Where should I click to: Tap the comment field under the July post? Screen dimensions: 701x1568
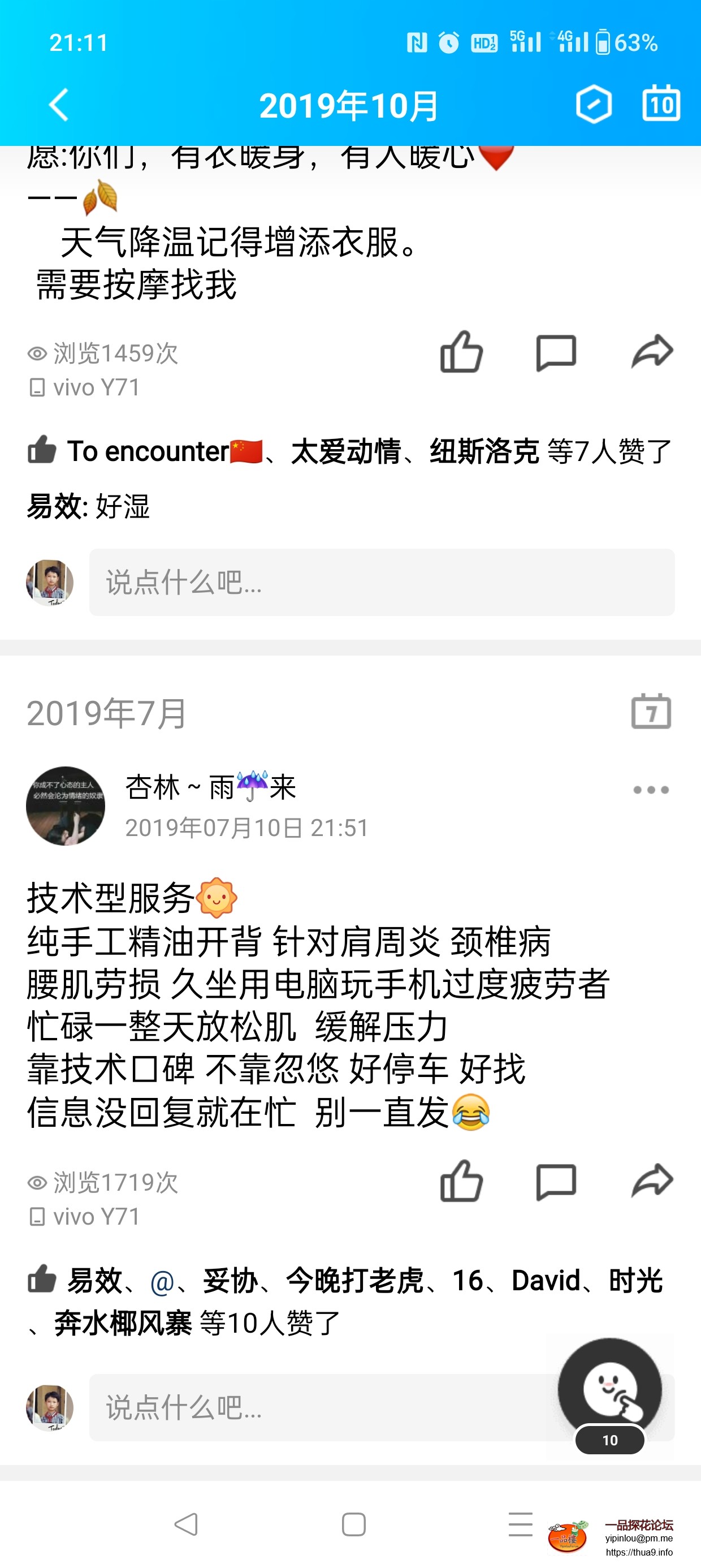coord(317,1407)
